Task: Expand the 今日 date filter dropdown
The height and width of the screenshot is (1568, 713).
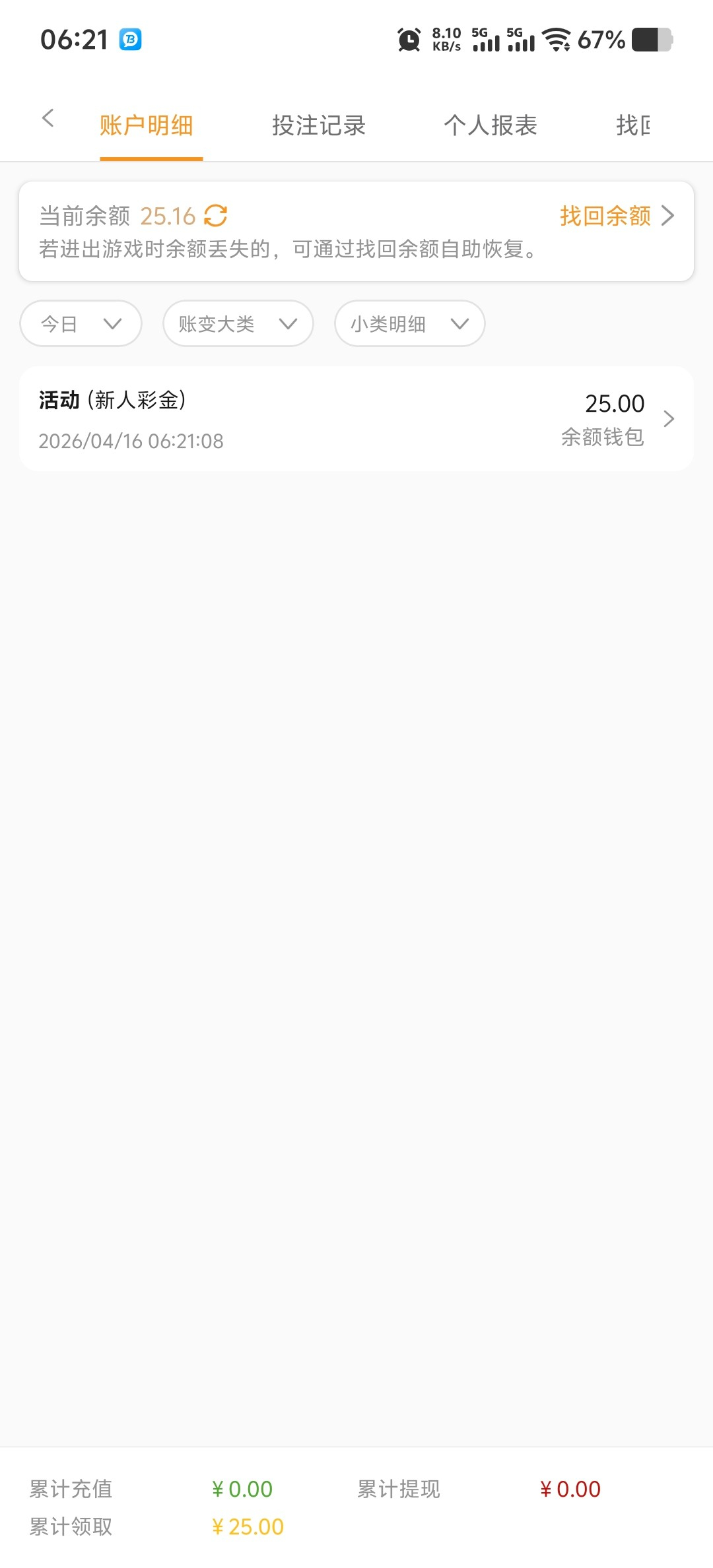Action: point(81,324)
